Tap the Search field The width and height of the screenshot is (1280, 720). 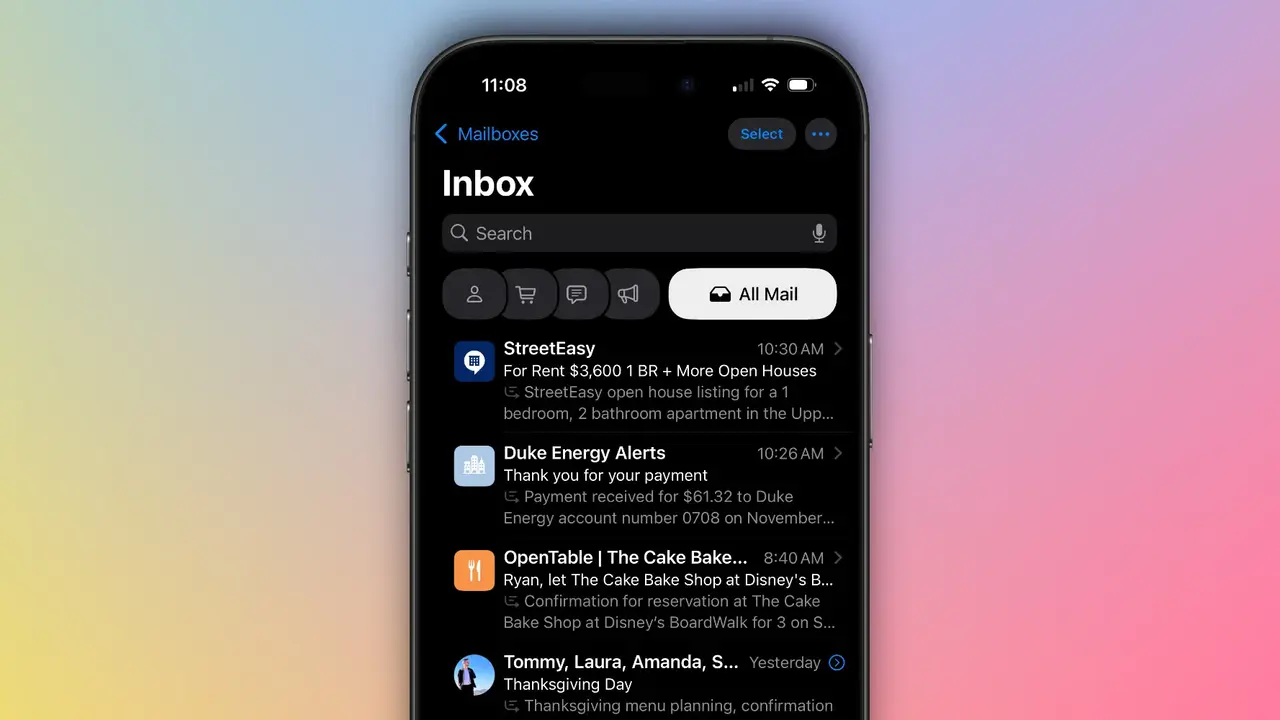pyautogui.click(x=620, y=233)
